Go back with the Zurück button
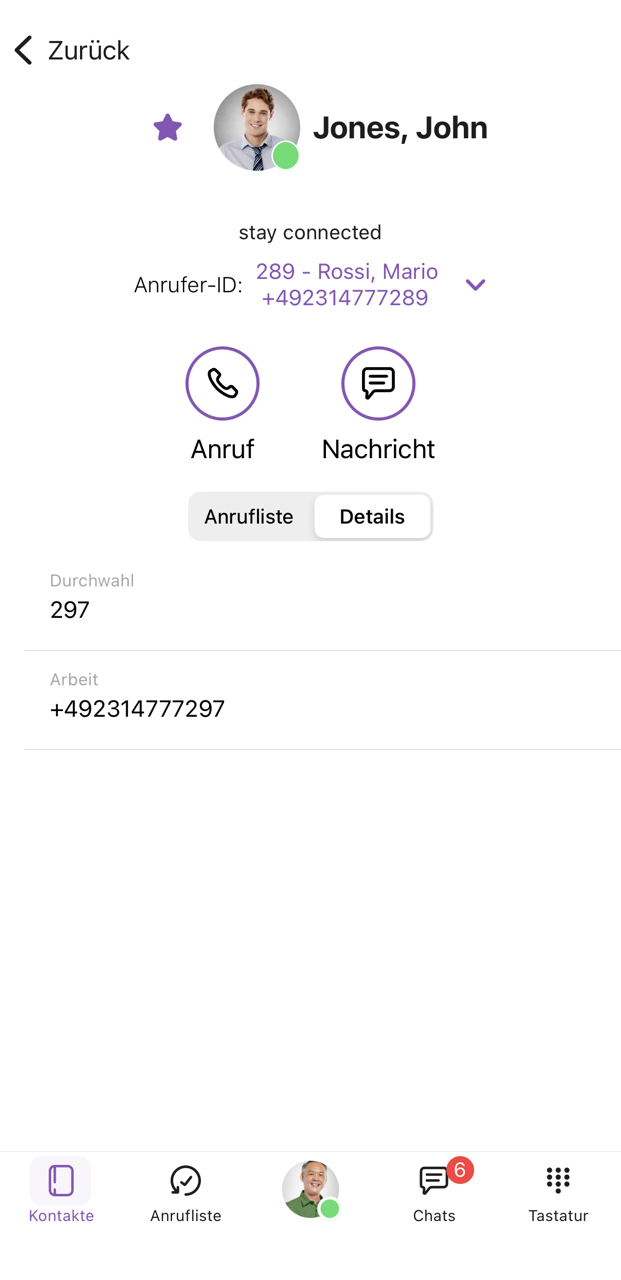 click(71, 50)
